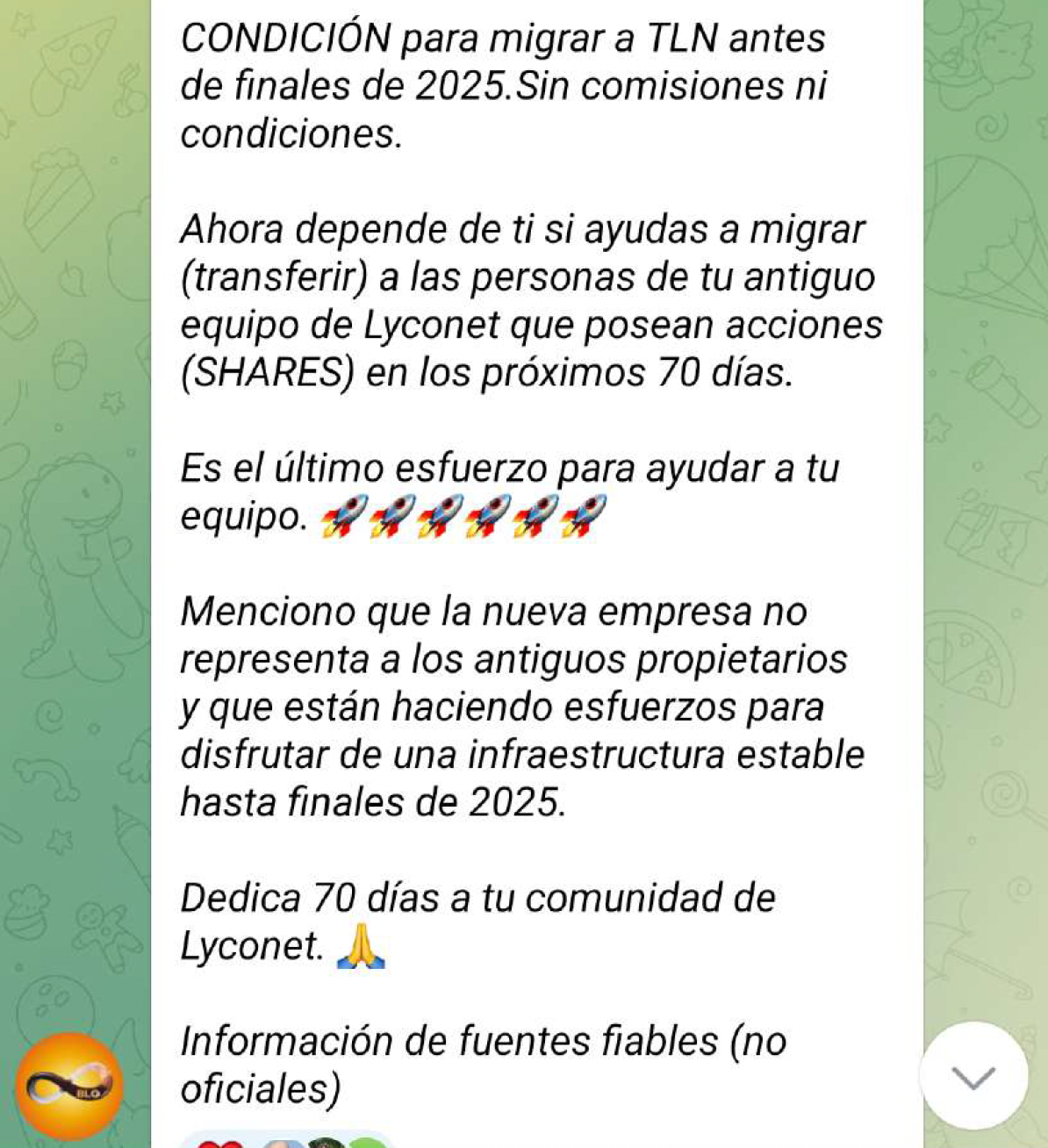Image resolution: width=1048 pixels, height=1148 pixels.
Task: Jump to the latest message with the down arrow
Action: [973, 1076]
